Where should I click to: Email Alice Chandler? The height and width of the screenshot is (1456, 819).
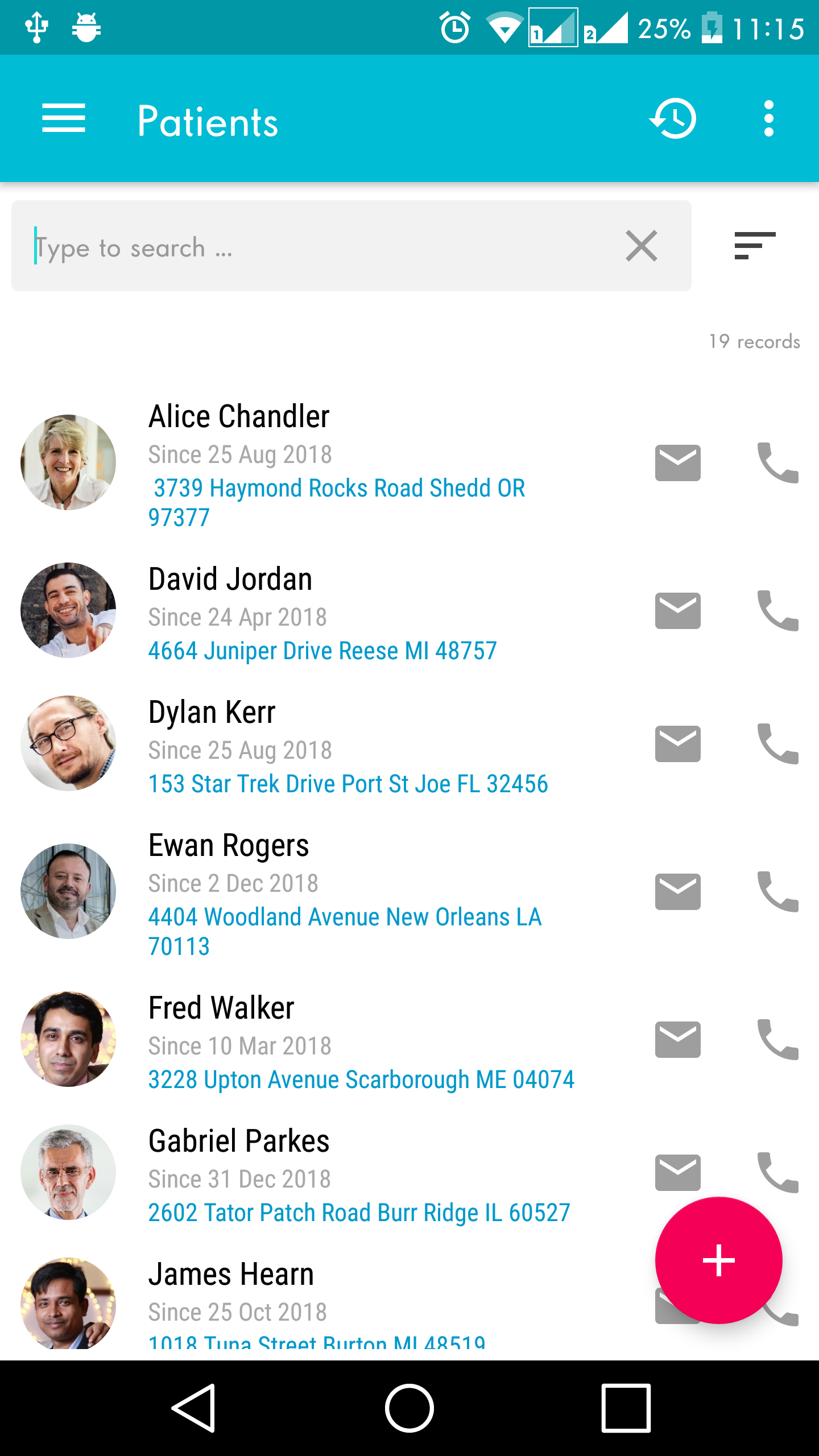(x=677, y=462)
